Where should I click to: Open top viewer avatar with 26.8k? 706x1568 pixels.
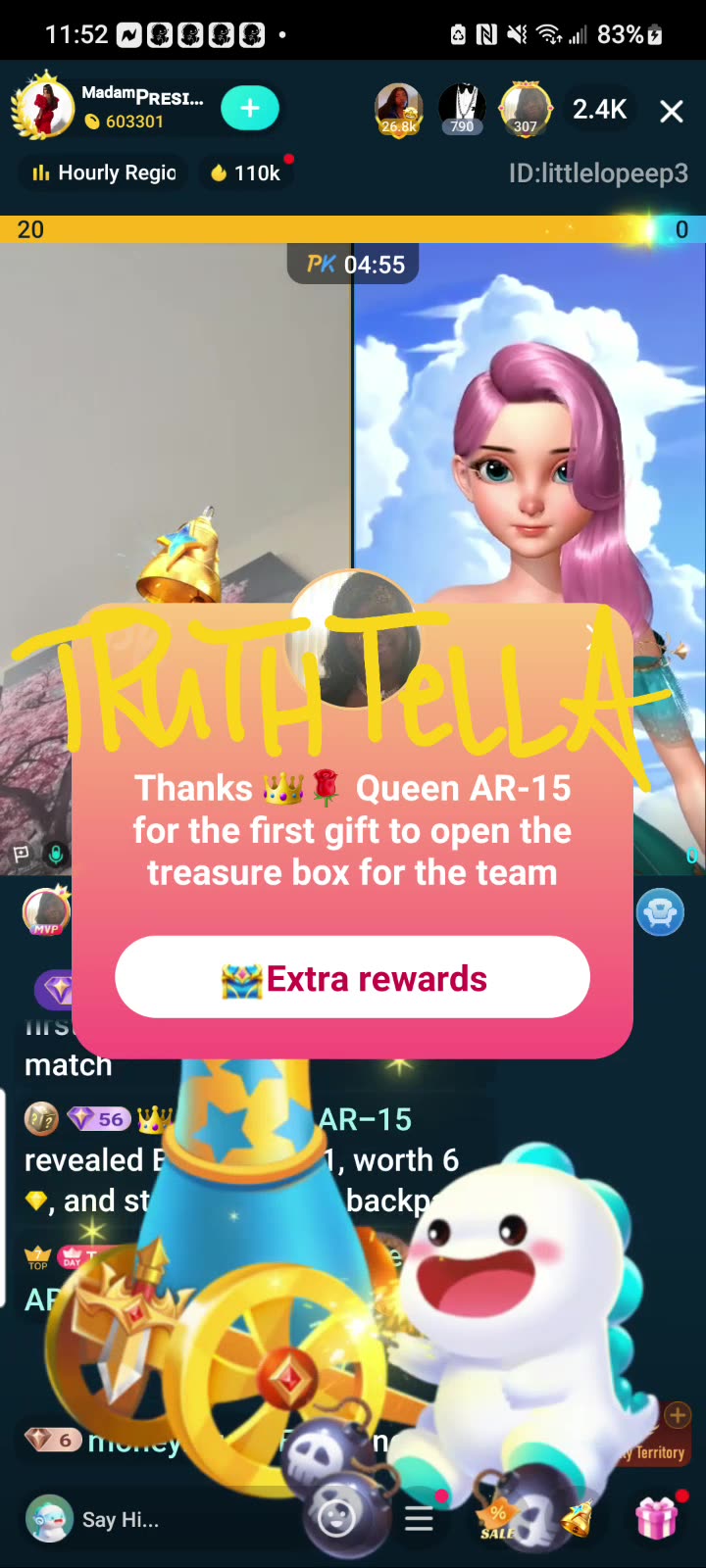click(x=398, y=108)
